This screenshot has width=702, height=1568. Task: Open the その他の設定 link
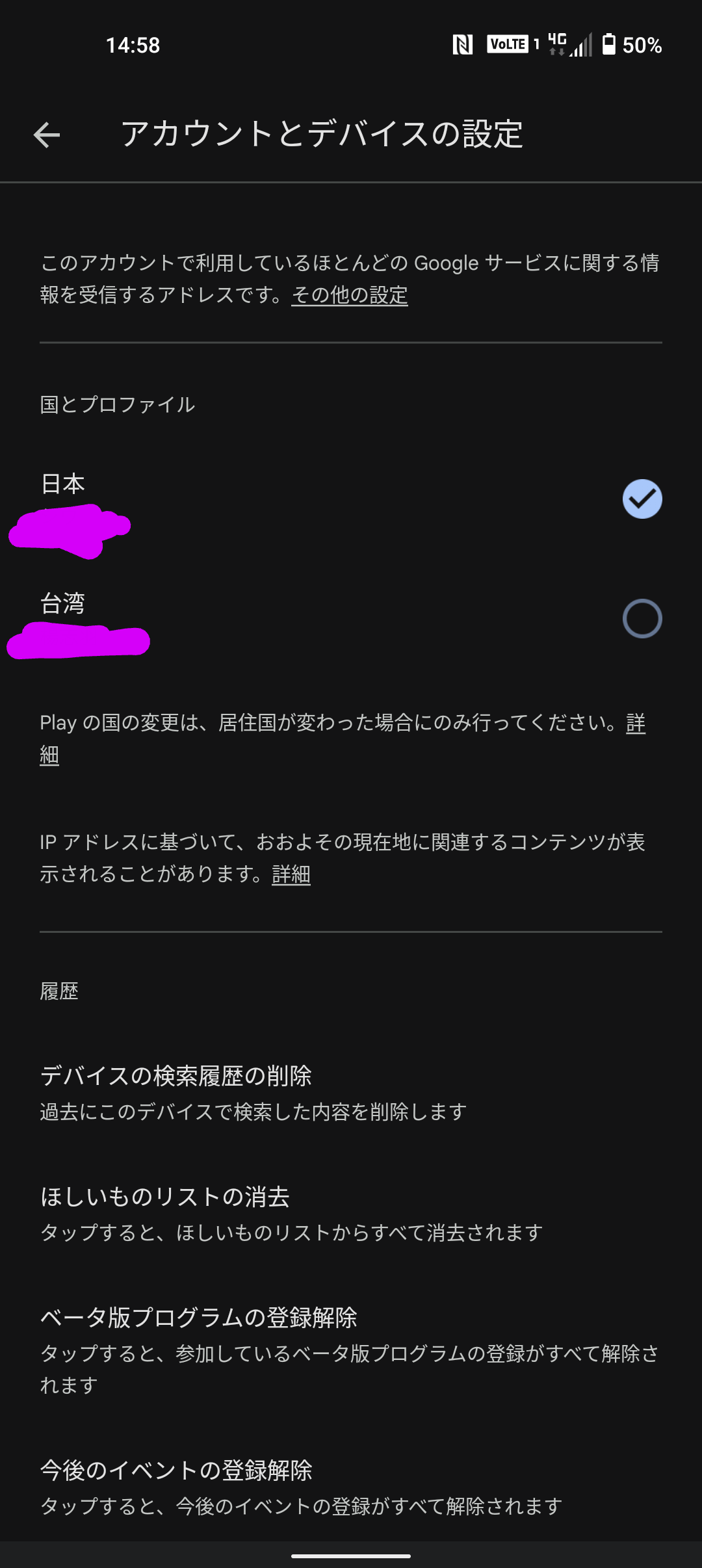(349, 295)
